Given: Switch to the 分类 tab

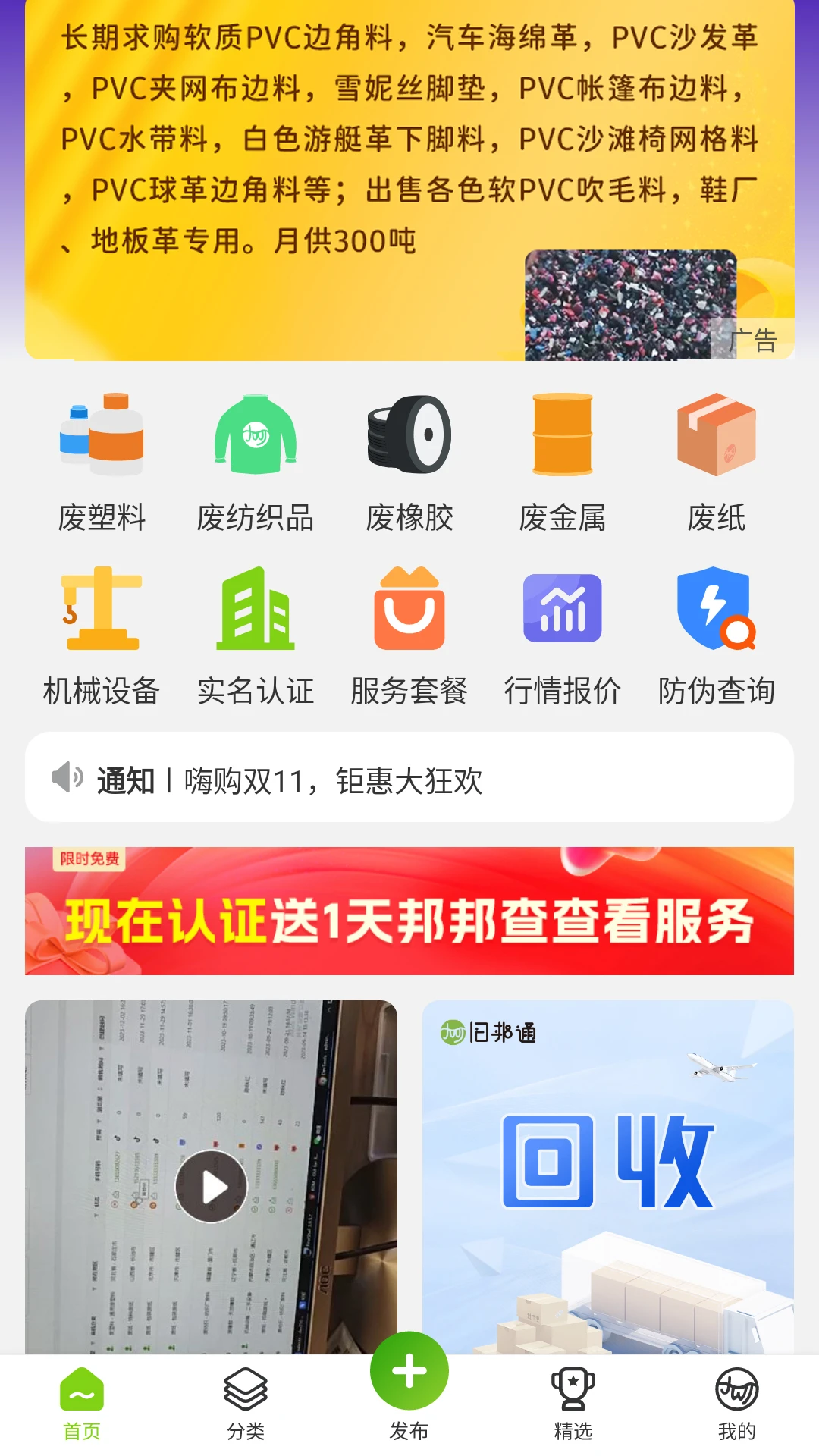Looking at the screenshot, I should [x=246, y=1403].
